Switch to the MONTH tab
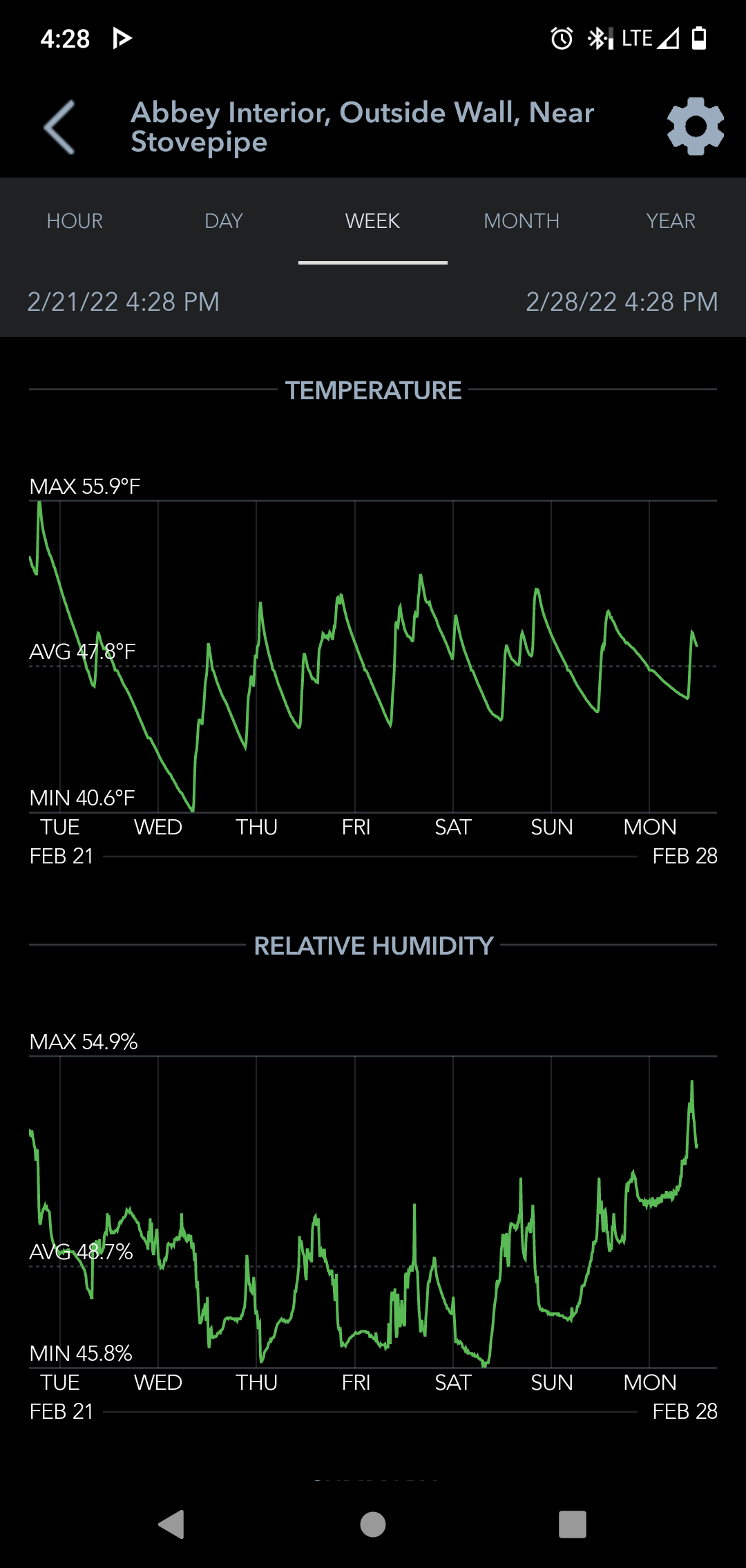 [522, 221]
